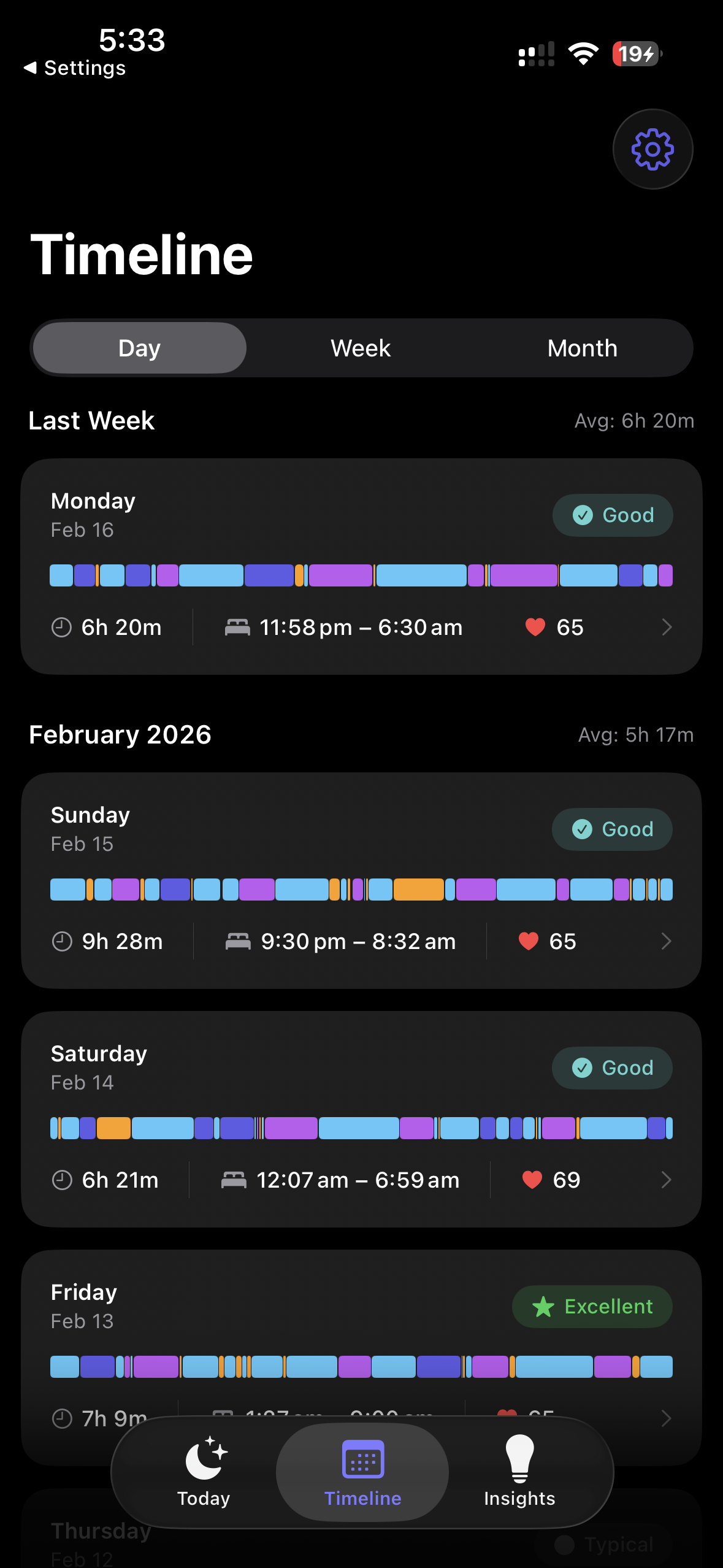This screenshot has width=723, height=1568.
Task: Switch the view toggle to Week
Action: click(360, 347)
